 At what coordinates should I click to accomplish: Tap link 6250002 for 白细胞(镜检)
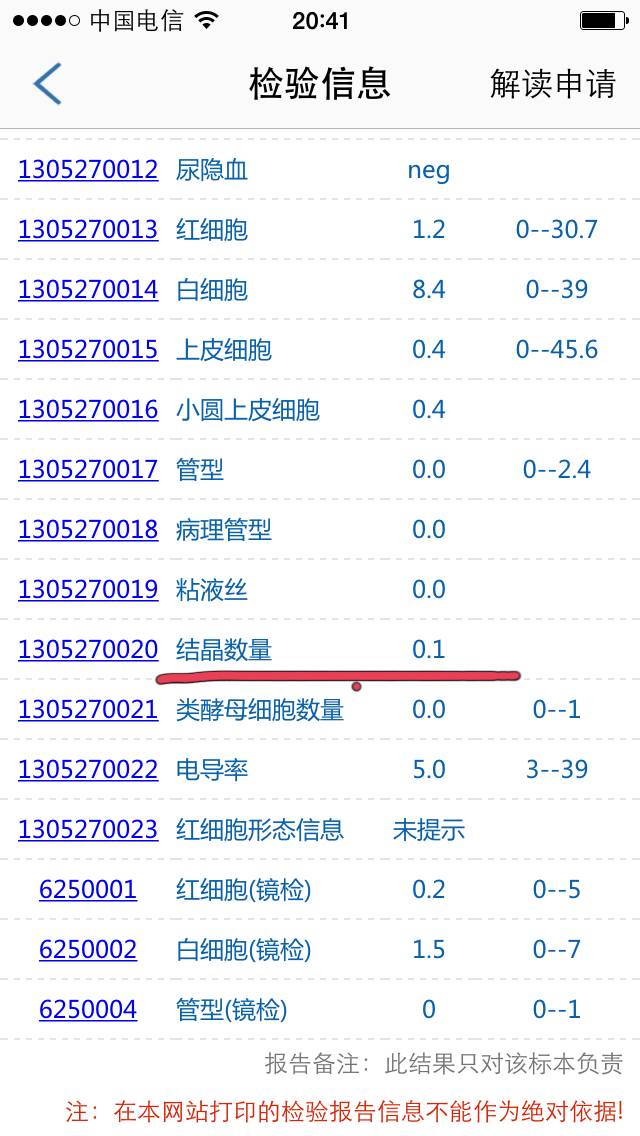click(x=88, y=950)
